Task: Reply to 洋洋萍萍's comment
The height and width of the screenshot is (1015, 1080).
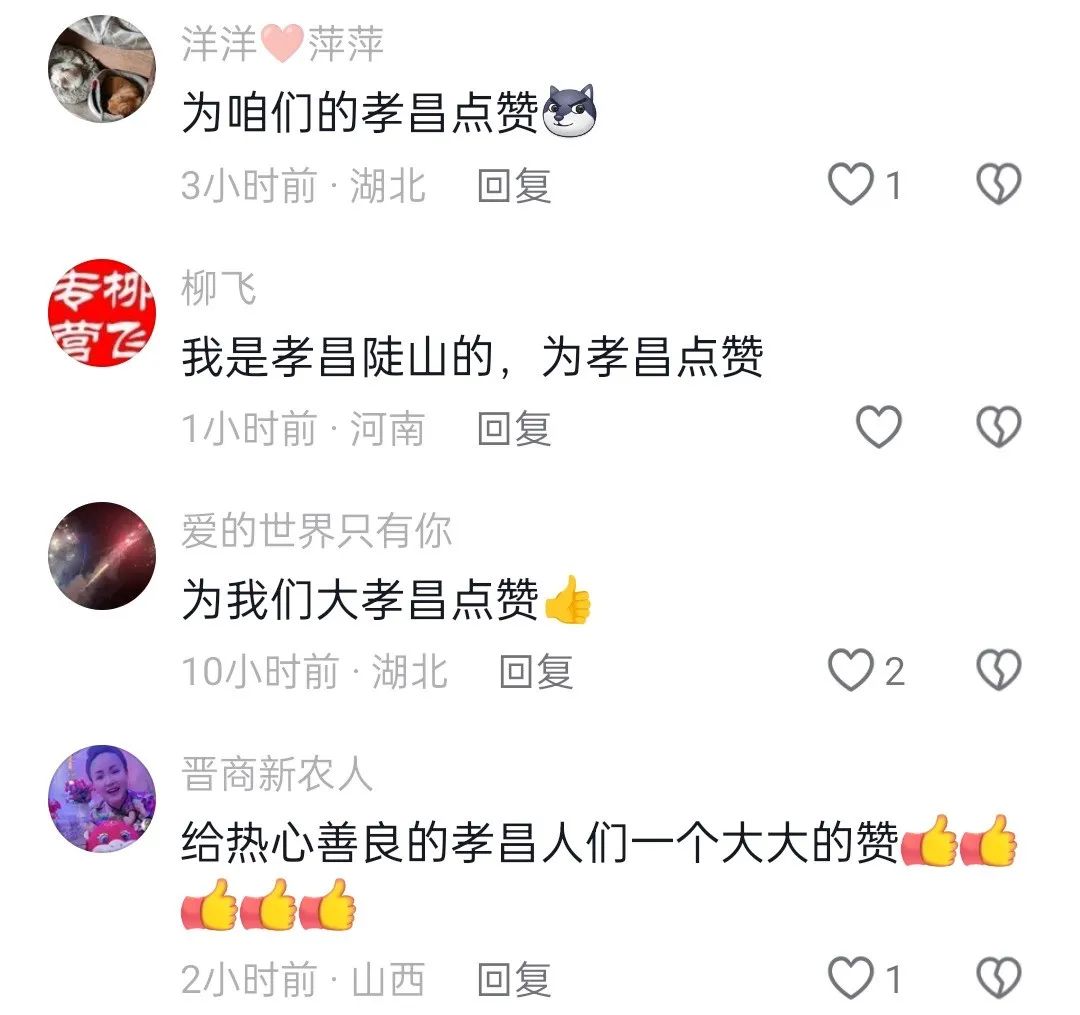Action: coord(514,186)
